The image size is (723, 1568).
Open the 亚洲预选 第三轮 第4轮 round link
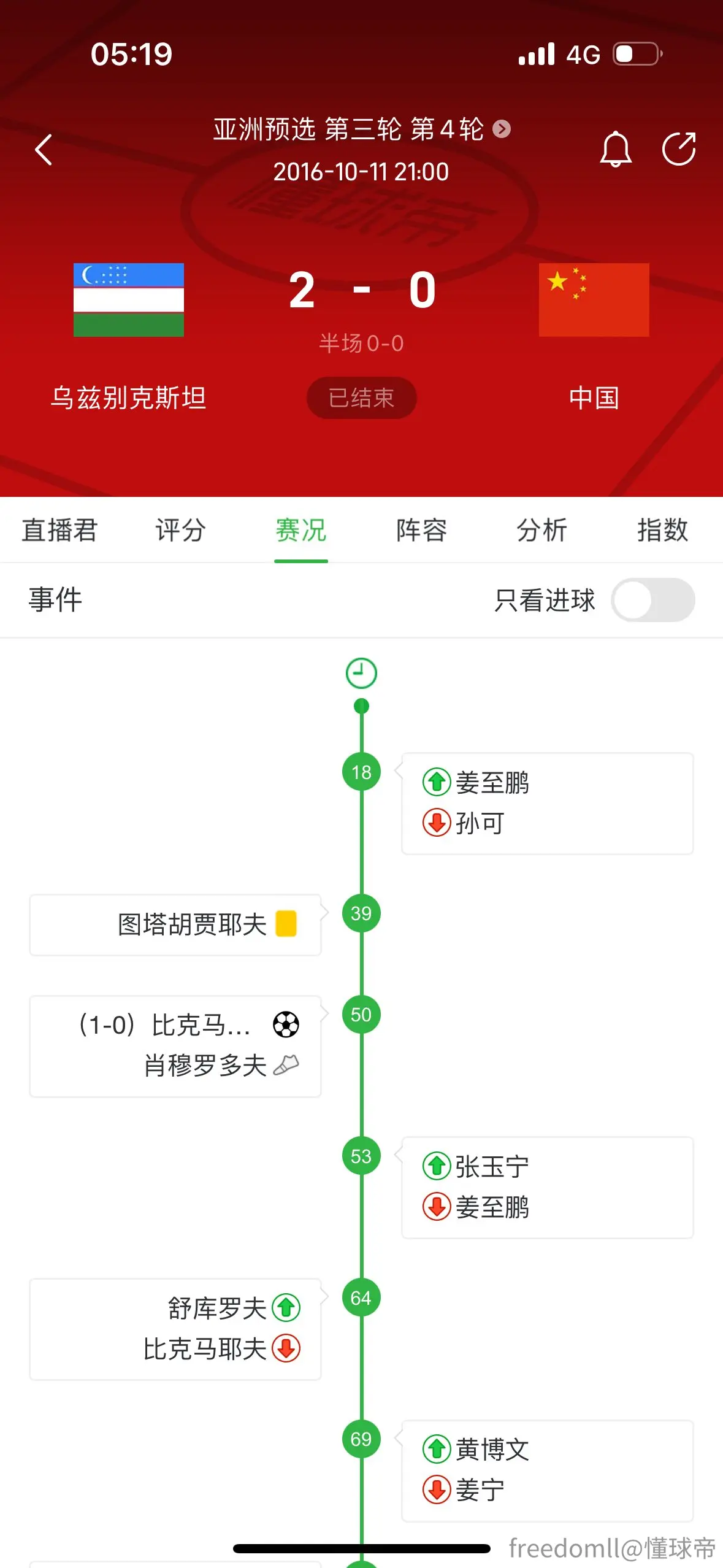362,129
